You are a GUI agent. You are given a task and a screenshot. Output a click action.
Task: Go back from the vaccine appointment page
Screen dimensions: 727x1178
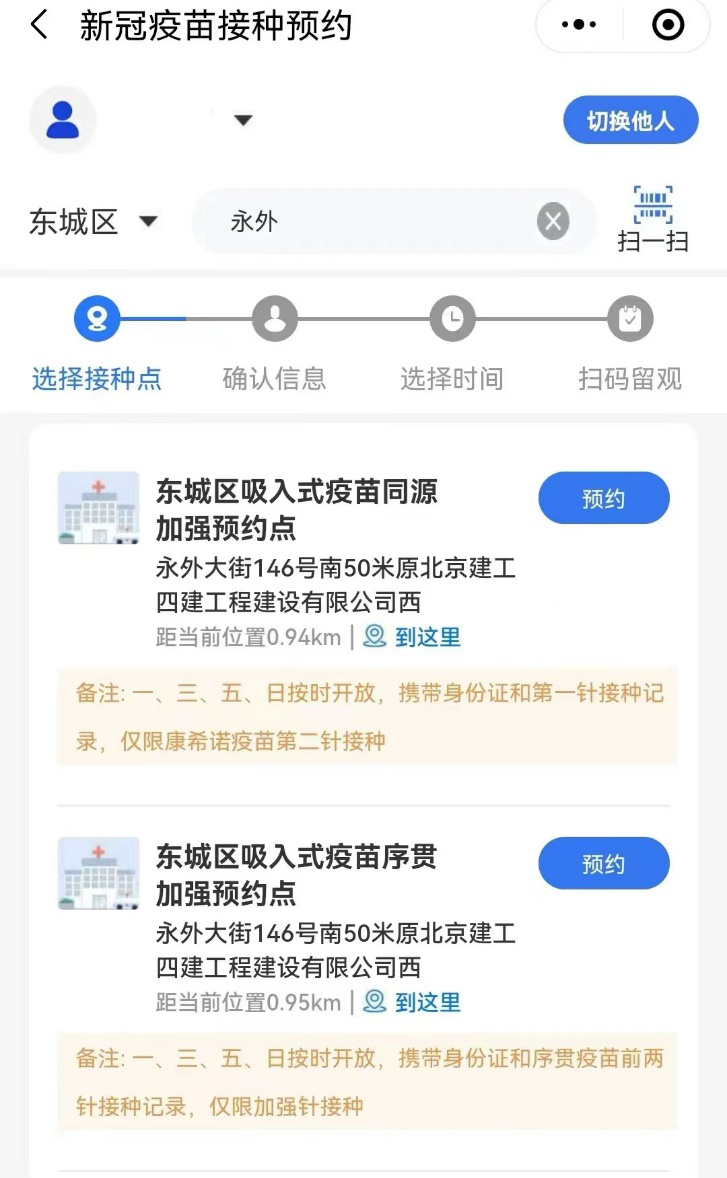(38, 26)
